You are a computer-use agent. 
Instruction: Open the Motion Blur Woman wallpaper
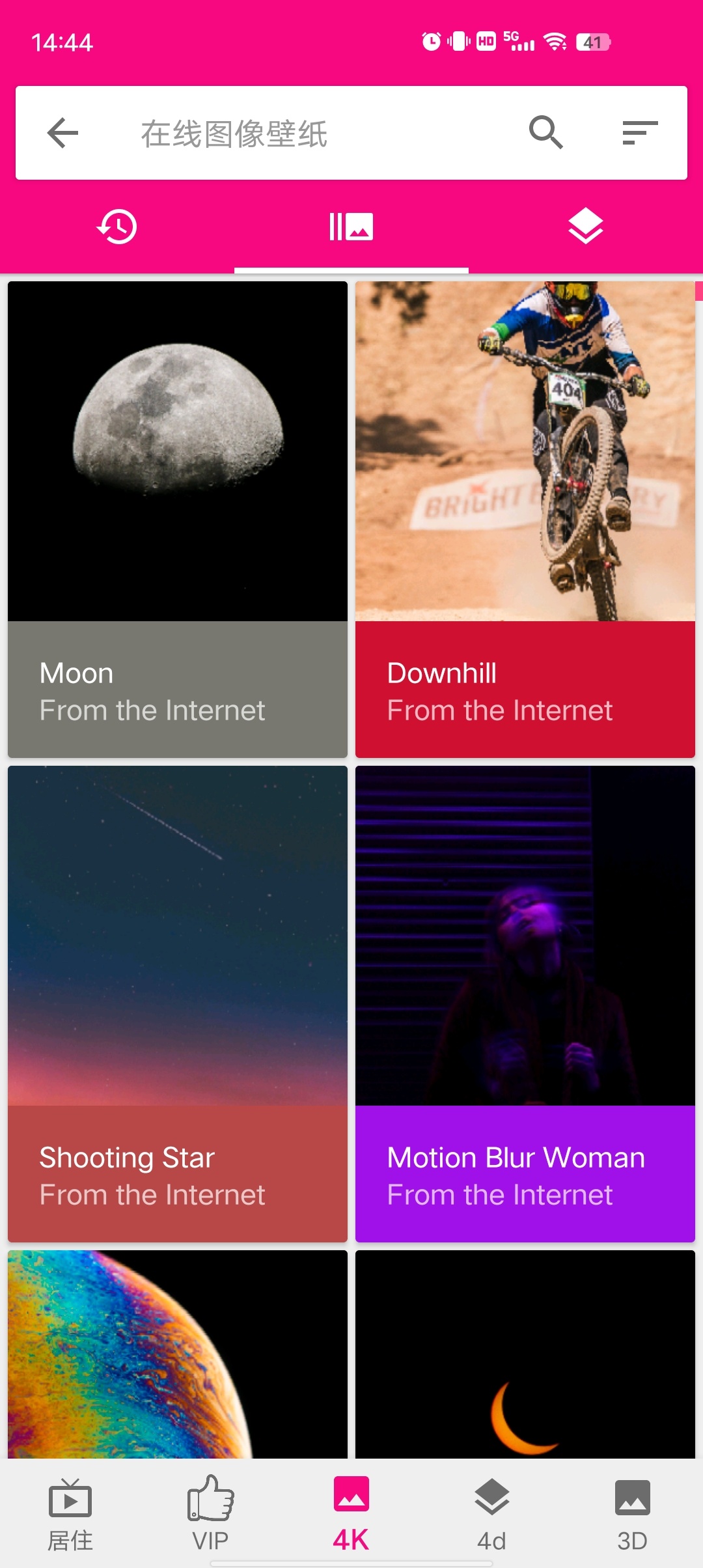[x=525, y=1003]
